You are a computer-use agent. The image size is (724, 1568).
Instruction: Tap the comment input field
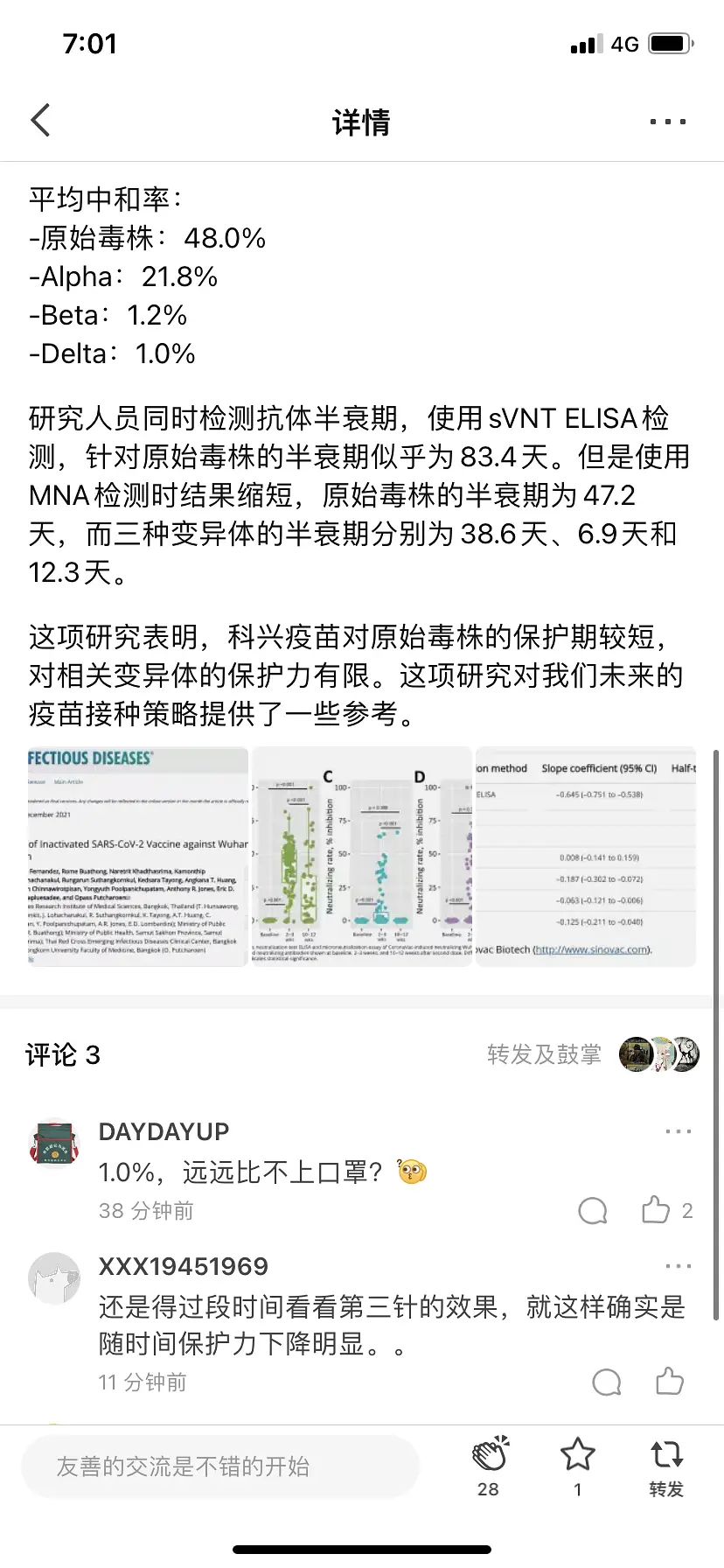pos(220,1466)
